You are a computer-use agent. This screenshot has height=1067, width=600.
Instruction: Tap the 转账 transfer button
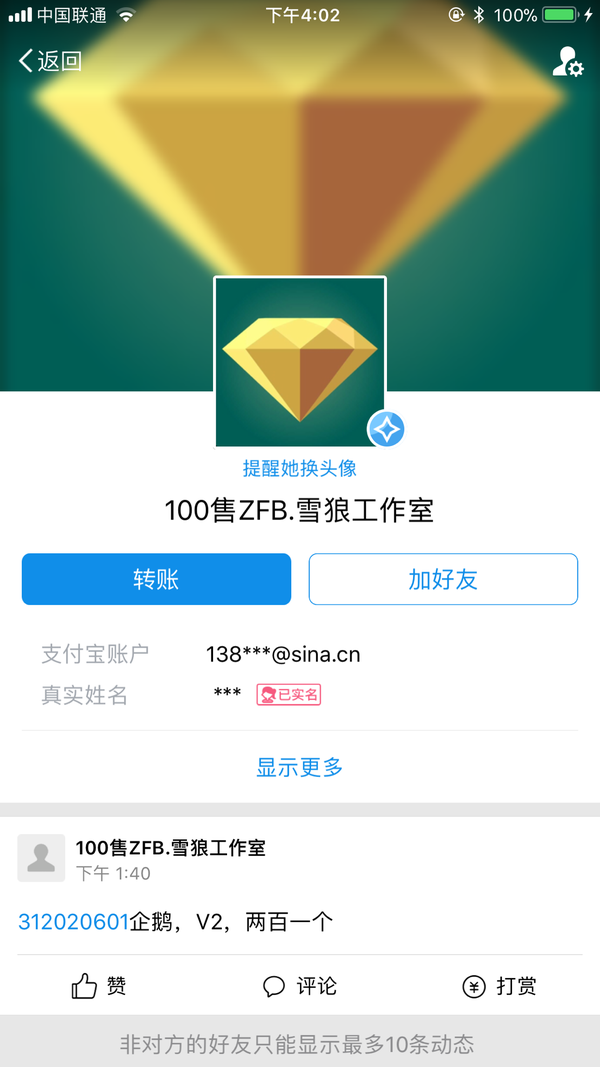(156, 579)
